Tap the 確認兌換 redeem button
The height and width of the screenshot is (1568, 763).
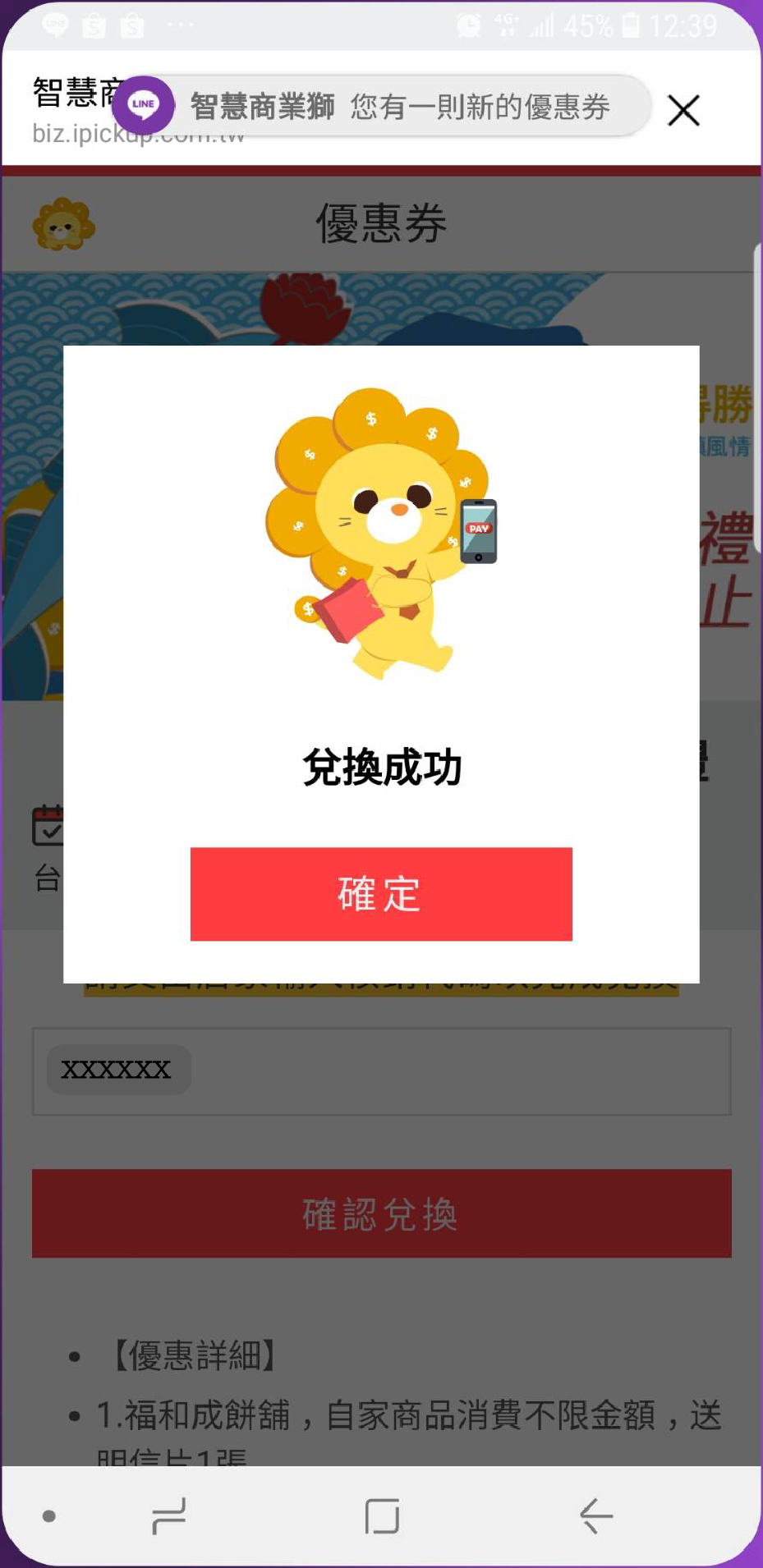pos(381,1213)
